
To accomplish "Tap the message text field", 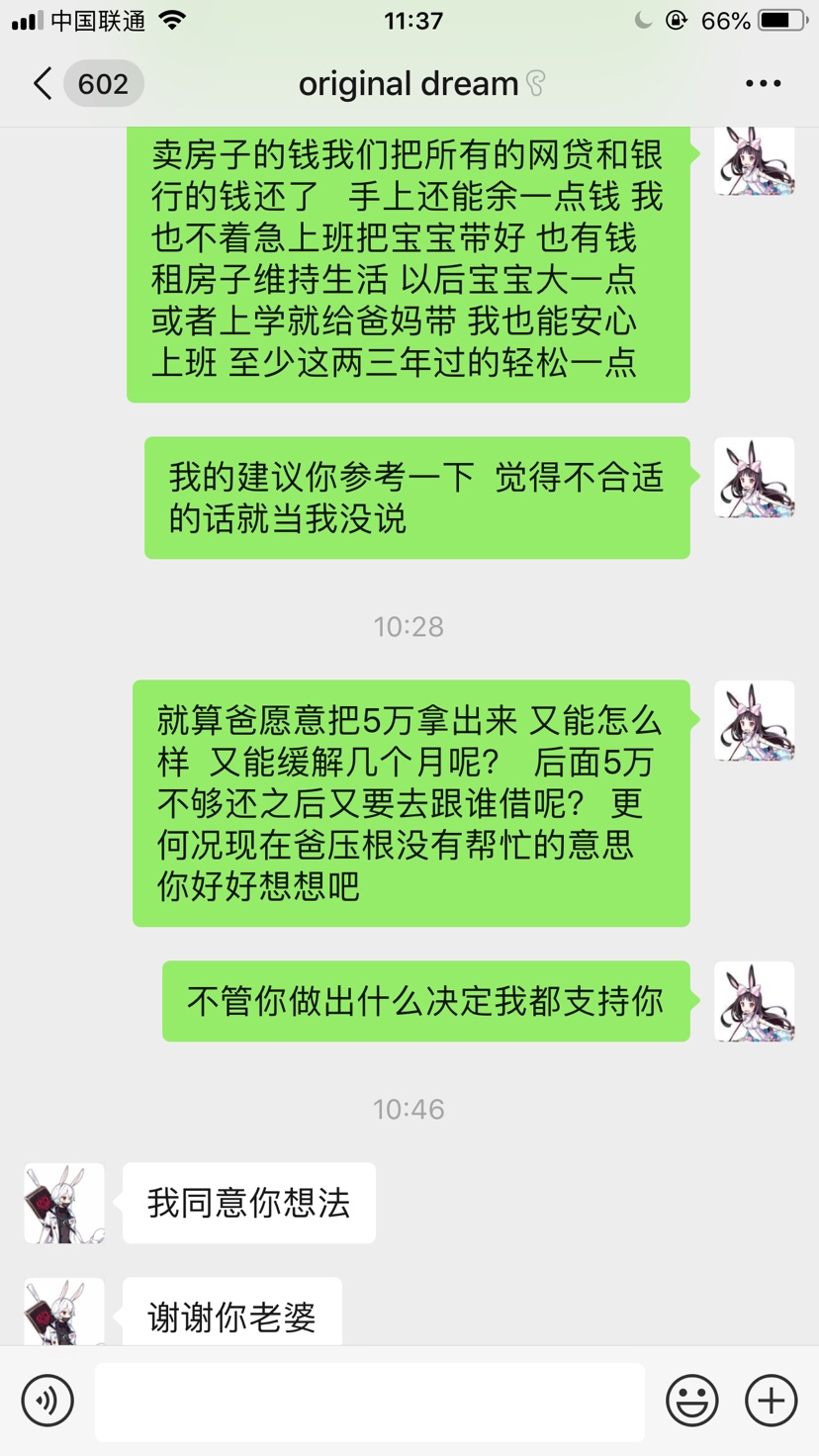I will pos(370,1401).
